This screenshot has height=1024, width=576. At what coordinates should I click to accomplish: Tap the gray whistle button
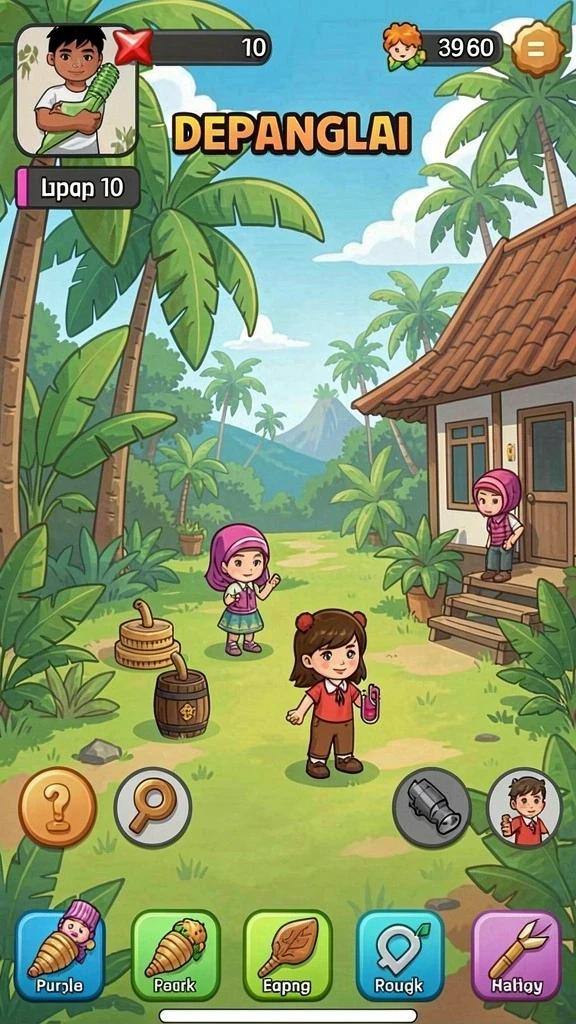[432, 807]
